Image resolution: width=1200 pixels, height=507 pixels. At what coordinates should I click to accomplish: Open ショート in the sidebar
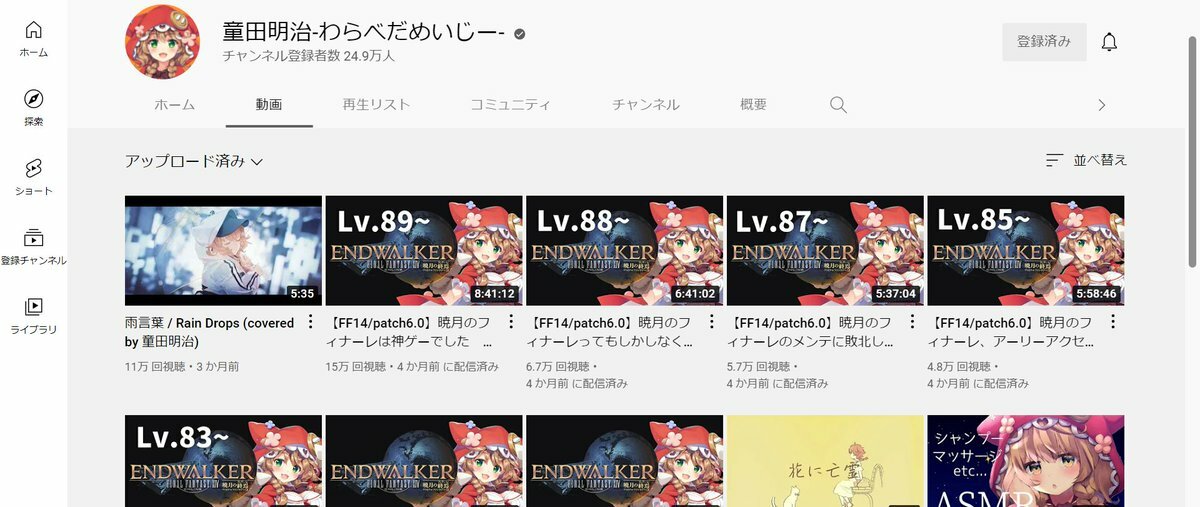(x=33, y=176)
